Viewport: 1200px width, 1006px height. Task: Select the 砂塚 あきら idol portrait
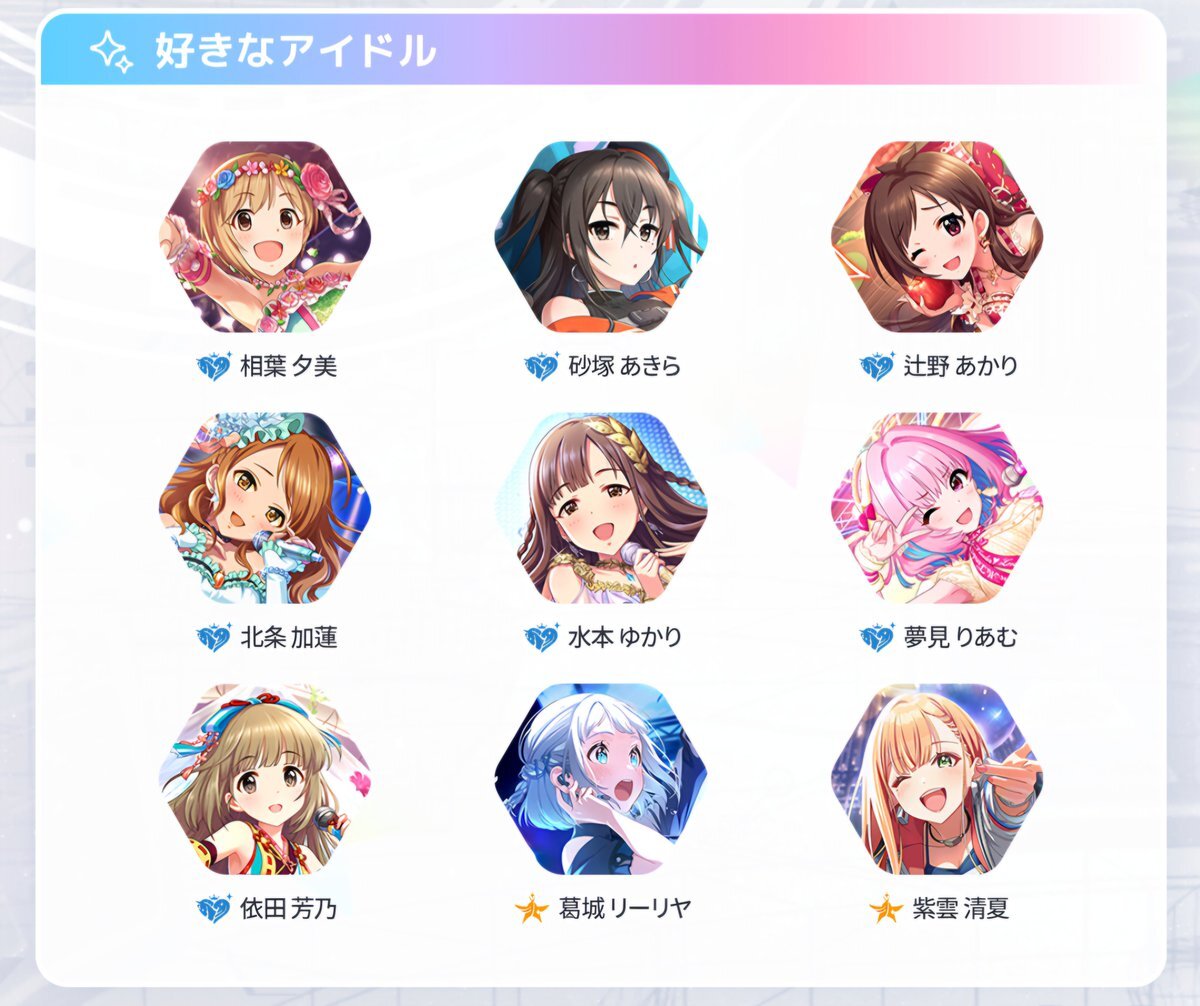point(600,237)
